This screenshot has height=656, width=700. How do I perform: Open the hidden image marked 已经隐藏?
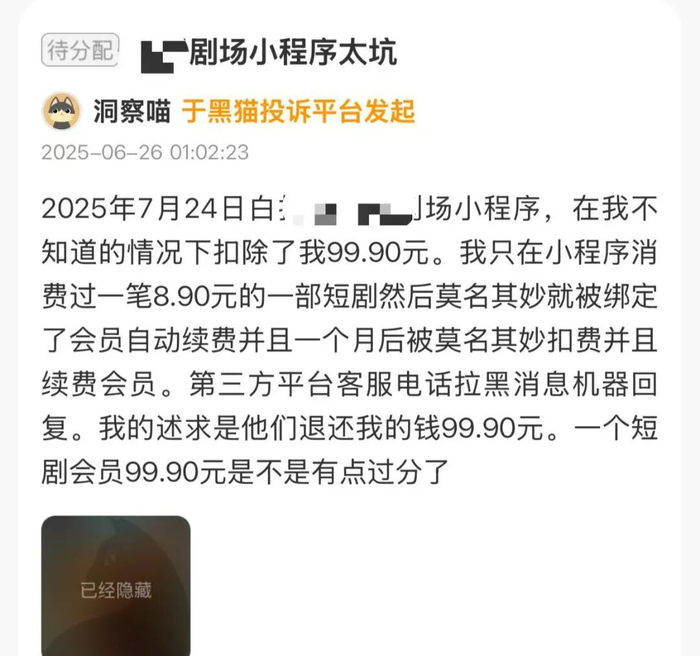116,586
